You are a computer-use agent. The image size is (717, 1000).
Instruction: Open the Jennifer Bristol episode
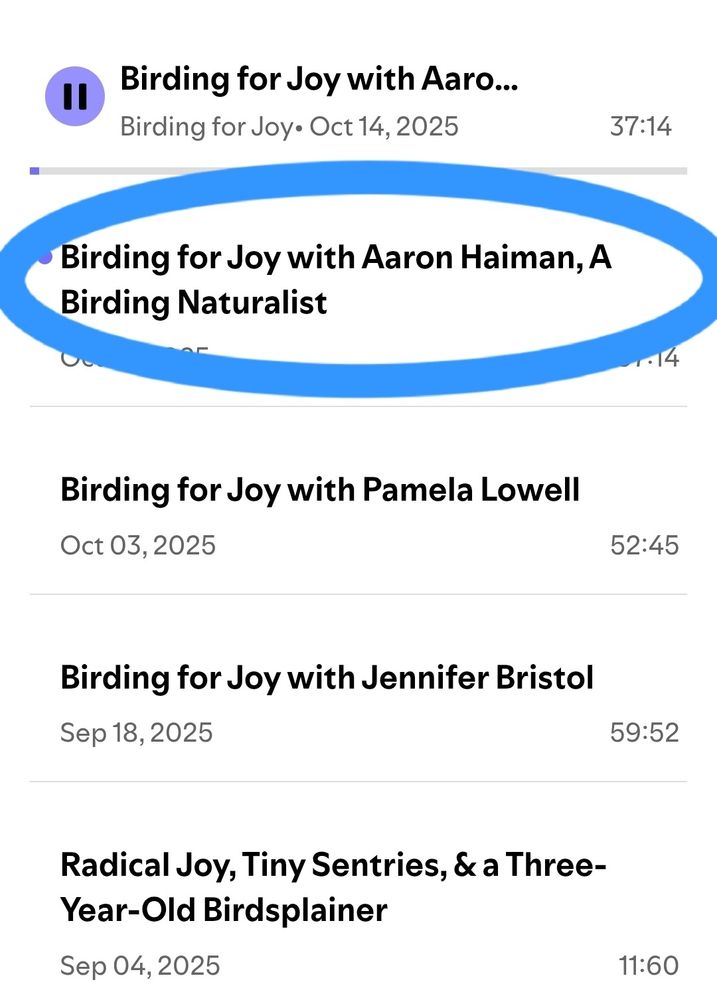[x=327, y=678]
